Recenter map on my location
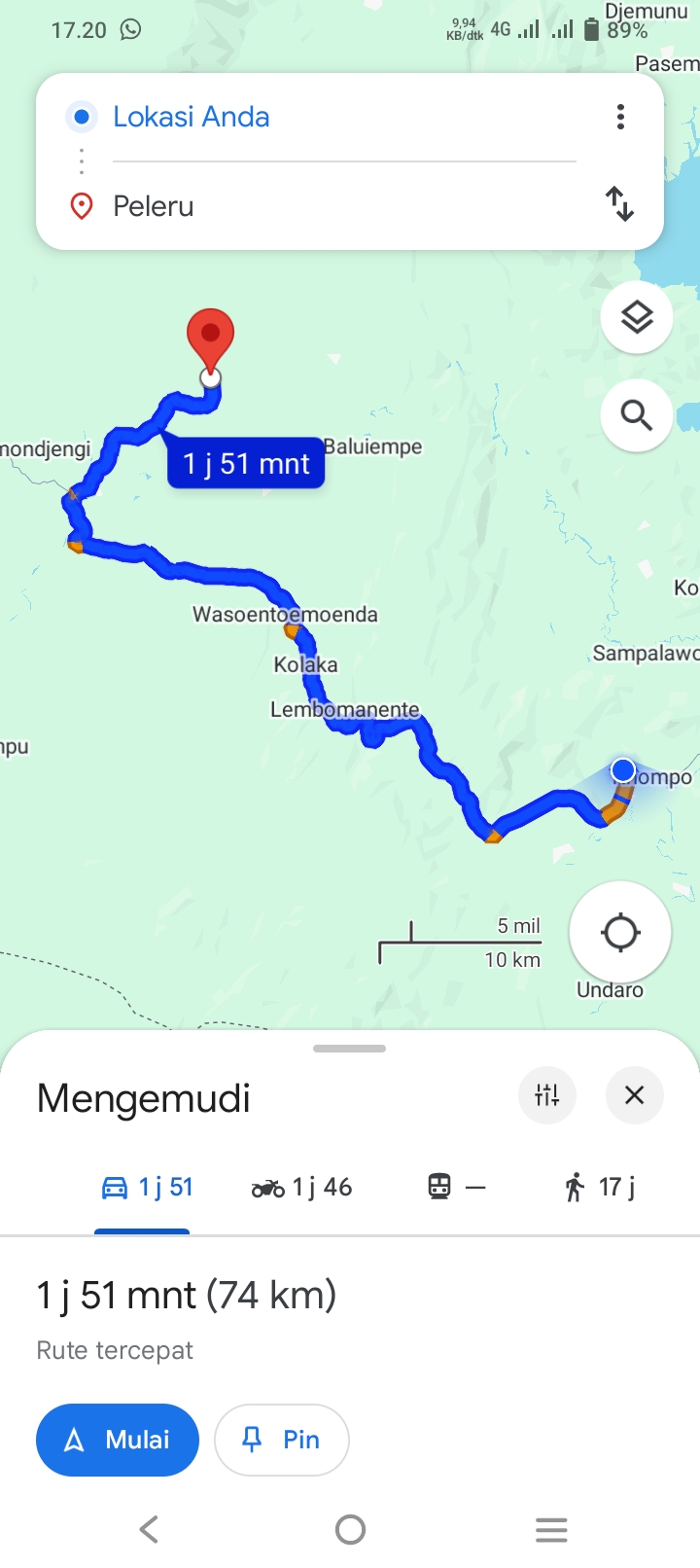The image size is (700, 1568). pyautogui.click(x=620, y=933)
